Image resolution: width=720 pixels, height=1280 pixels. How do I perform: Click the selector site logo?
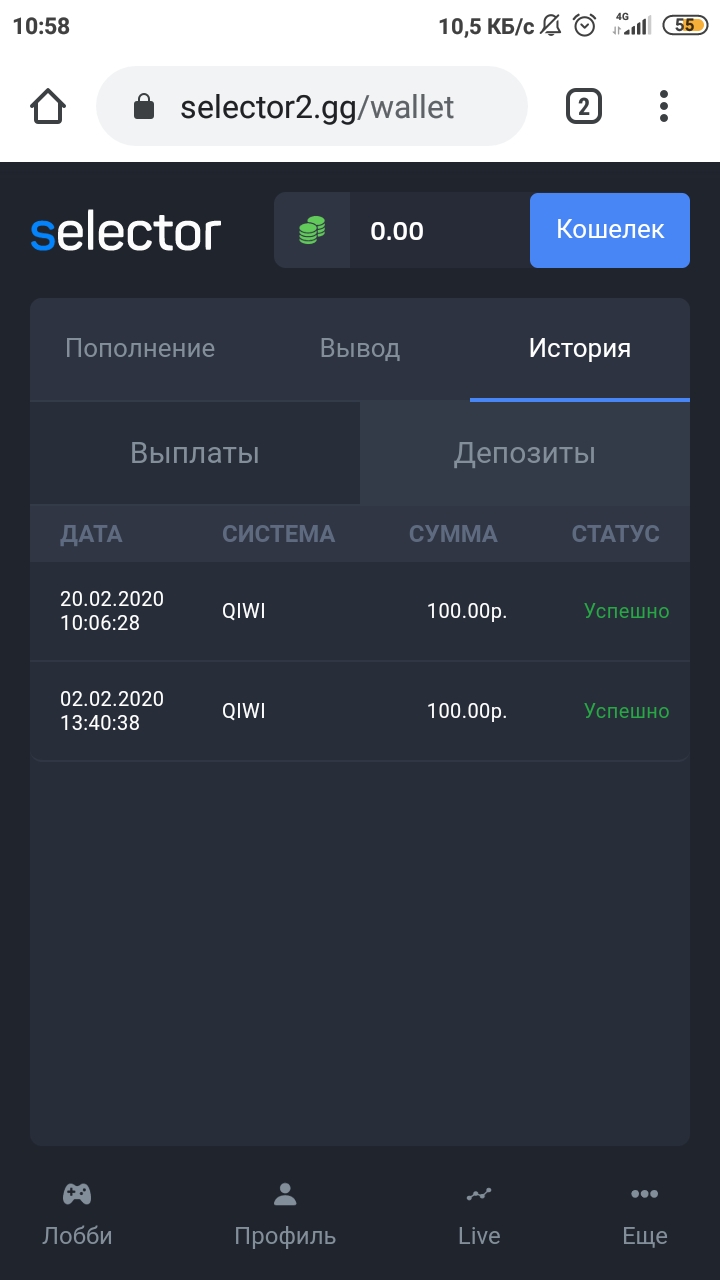click(124, 230)
